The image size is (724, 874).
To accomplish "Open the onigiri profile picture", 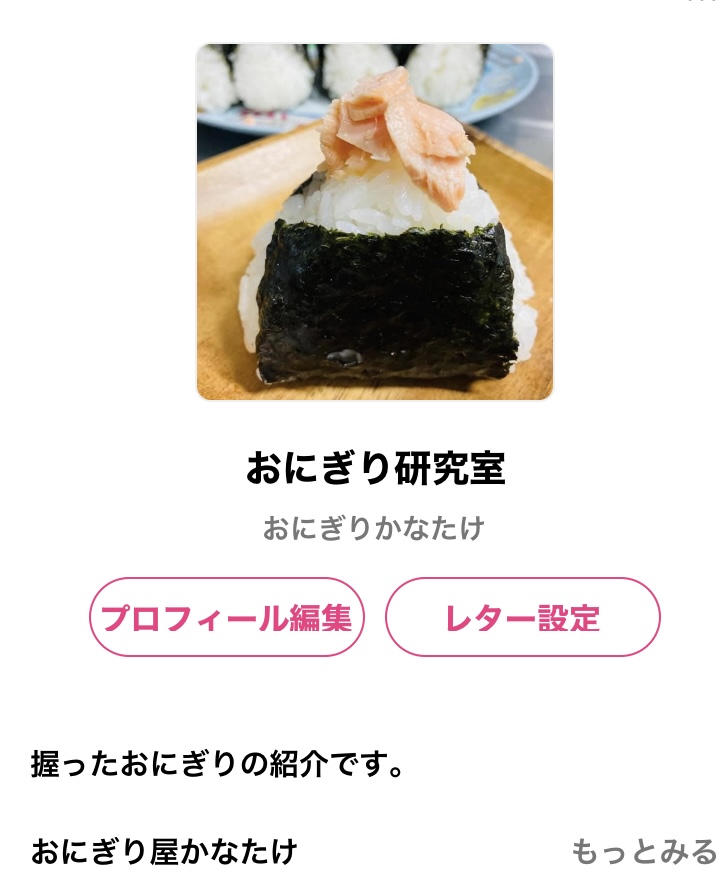I will coord(374,222).
